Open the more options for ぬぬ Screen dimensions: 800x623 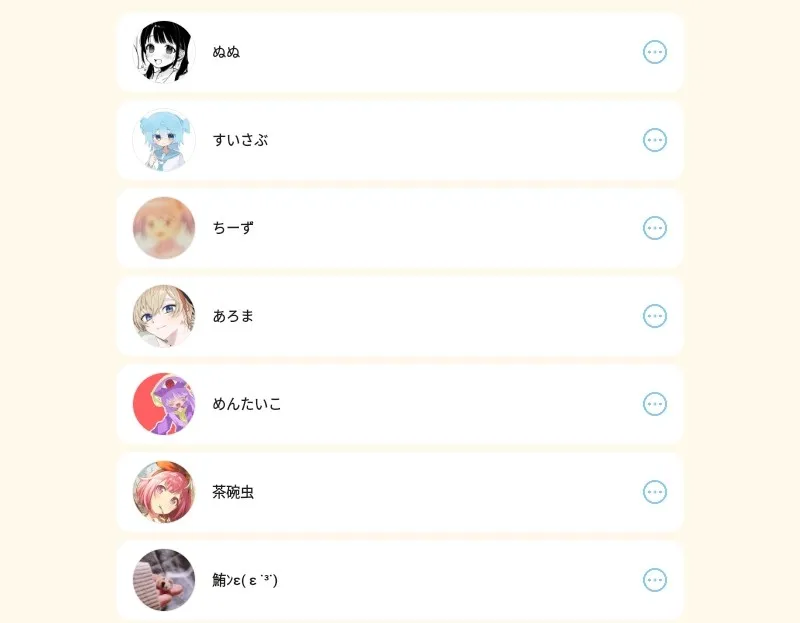654,52
